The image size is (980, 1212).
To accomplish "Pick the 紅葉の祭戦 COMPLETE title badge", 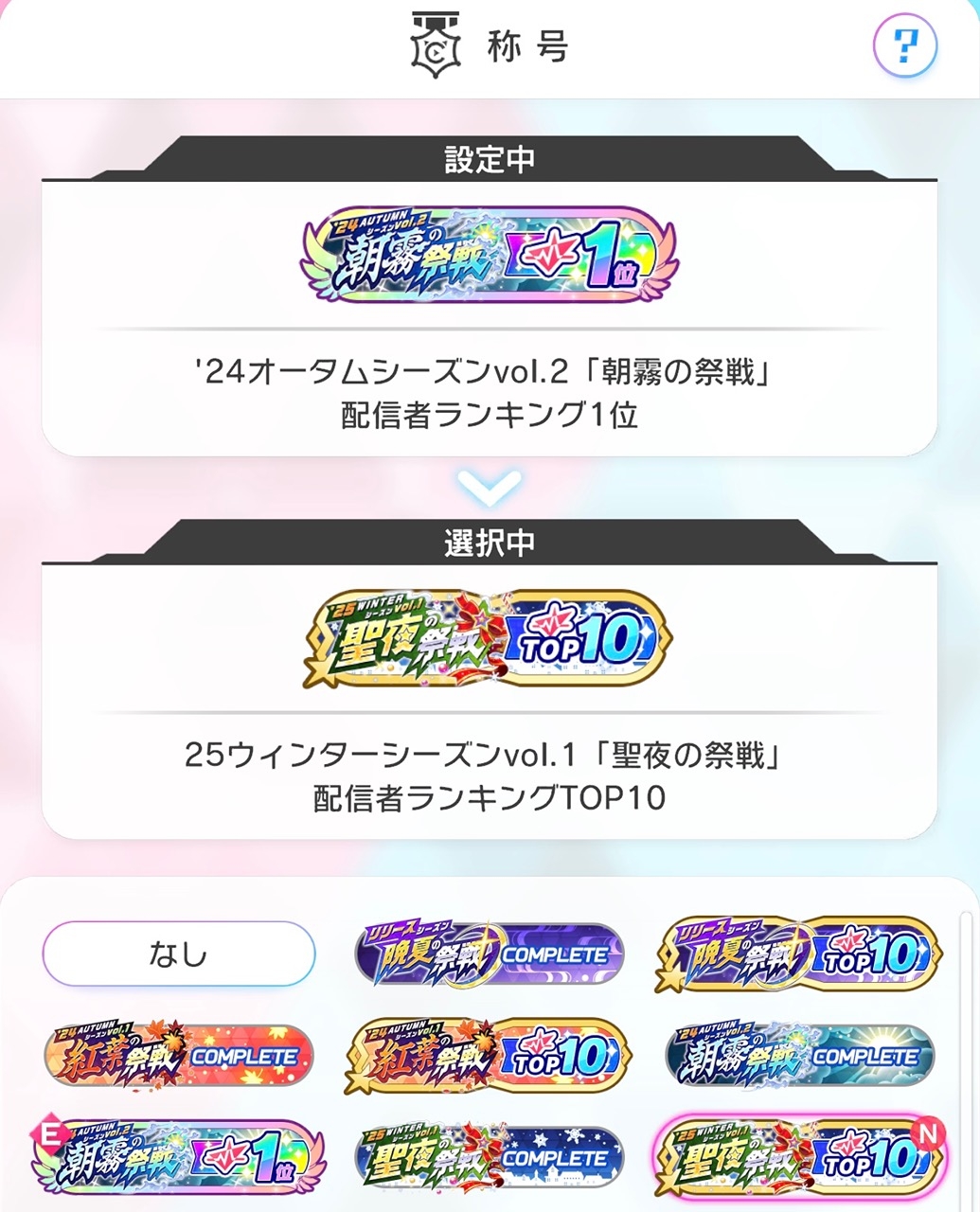I will coord(178,1056).
